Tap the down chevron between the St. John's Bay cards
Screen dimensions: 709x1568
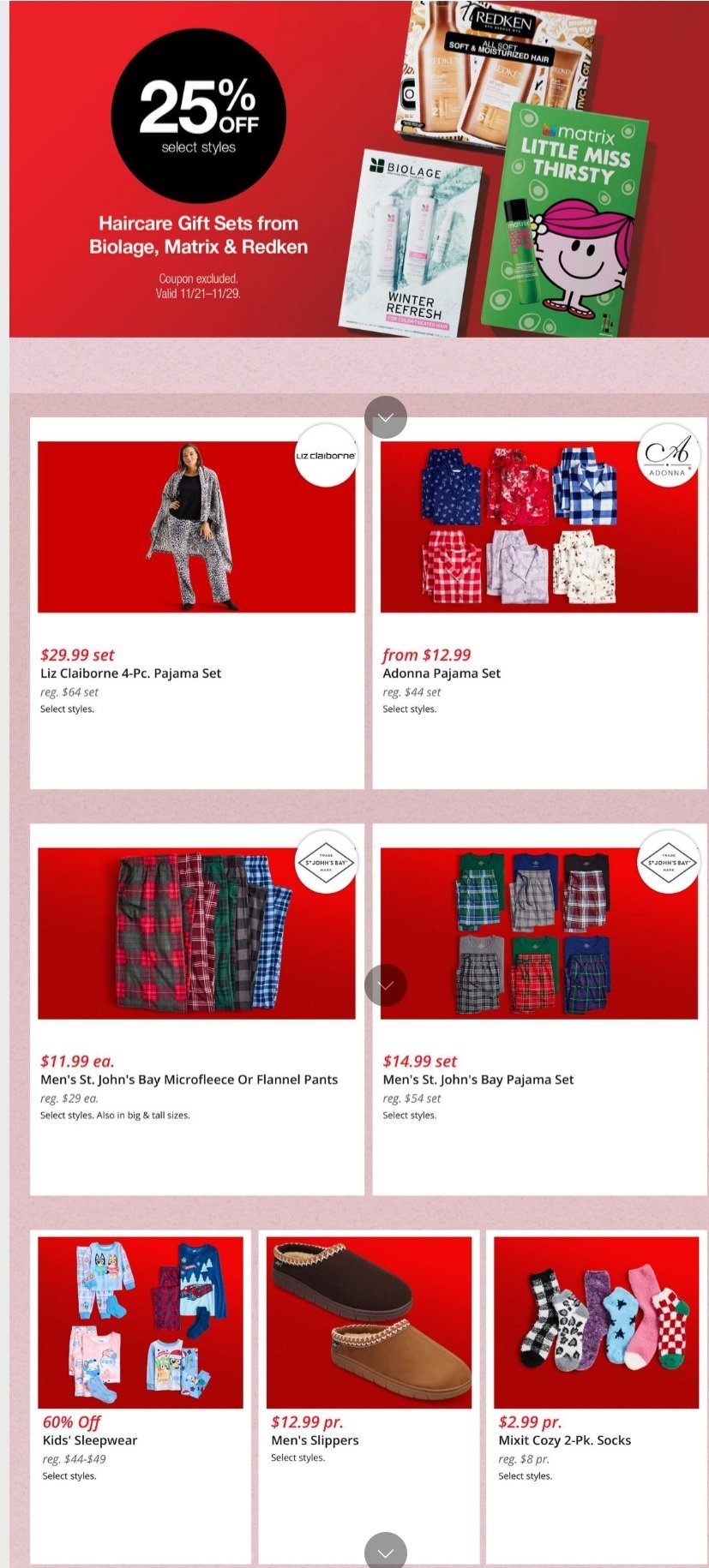pyautogui.click(x=386, y=985)
